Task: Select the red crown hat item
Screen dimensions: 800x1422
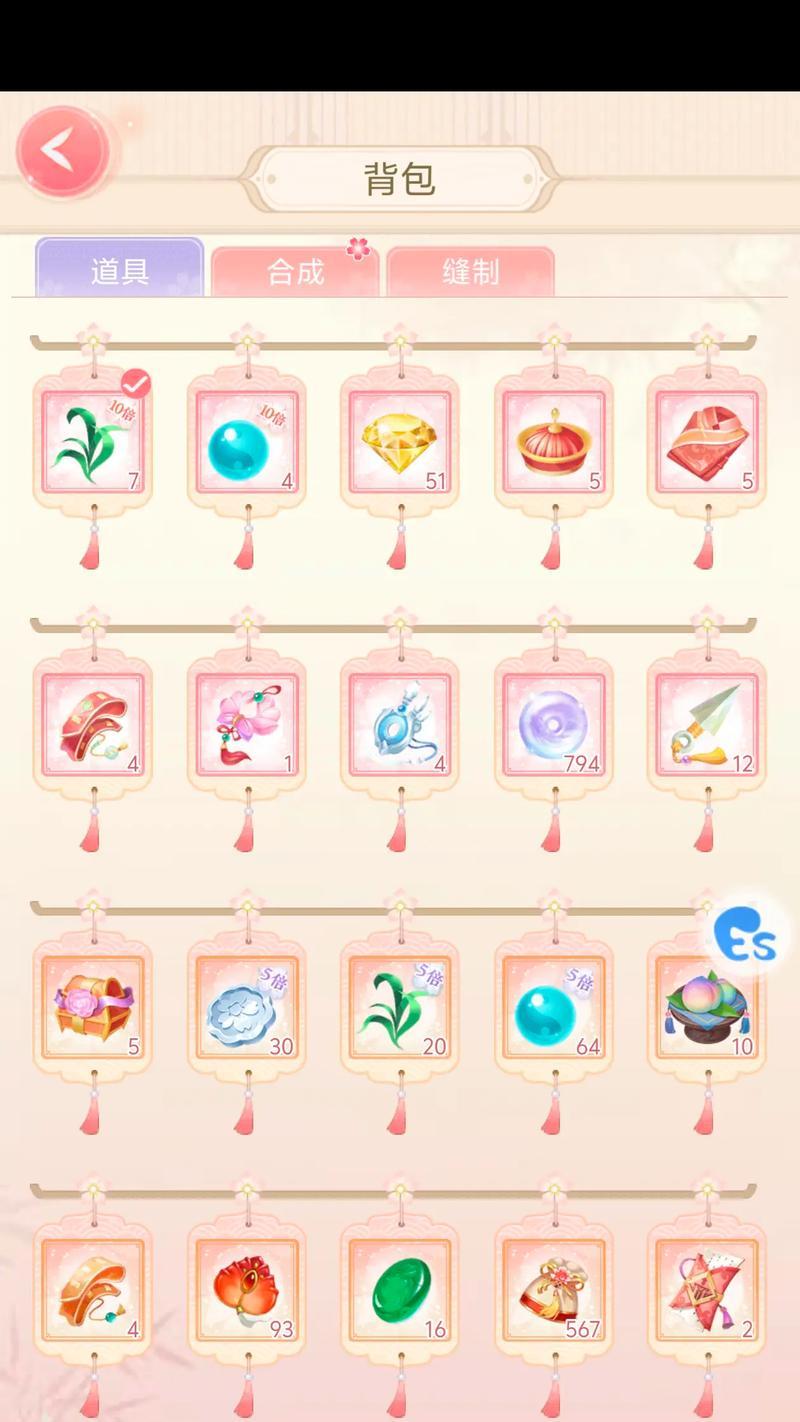Action: coord(554,442)
